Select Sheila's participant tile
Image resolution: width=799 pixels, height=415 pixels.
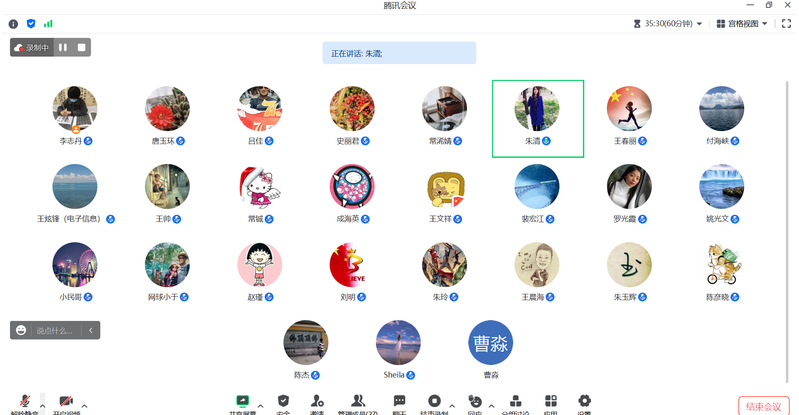coord(398,345)
